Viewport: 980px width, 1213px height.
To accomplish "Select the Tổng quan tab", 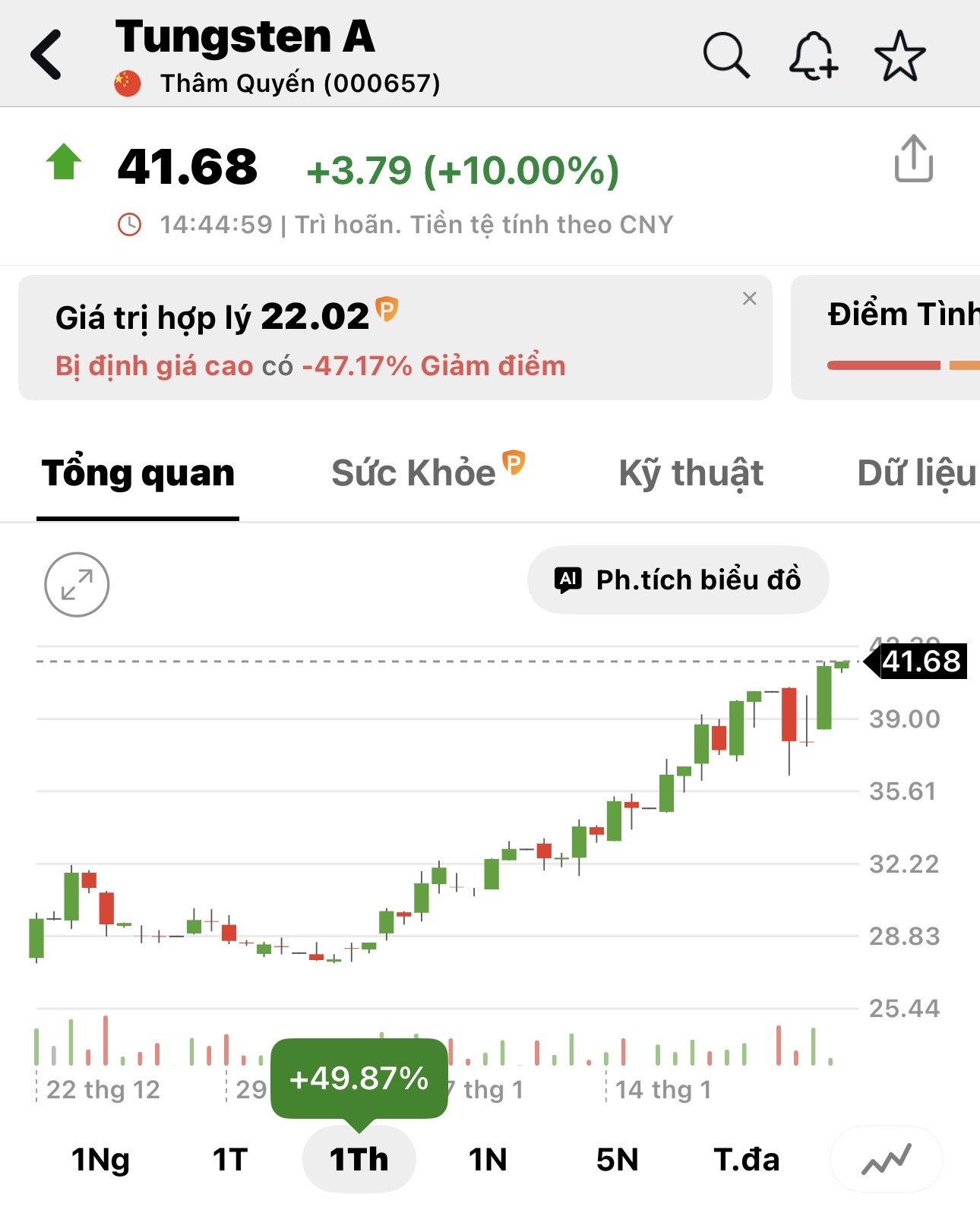I will click(138, 472).
